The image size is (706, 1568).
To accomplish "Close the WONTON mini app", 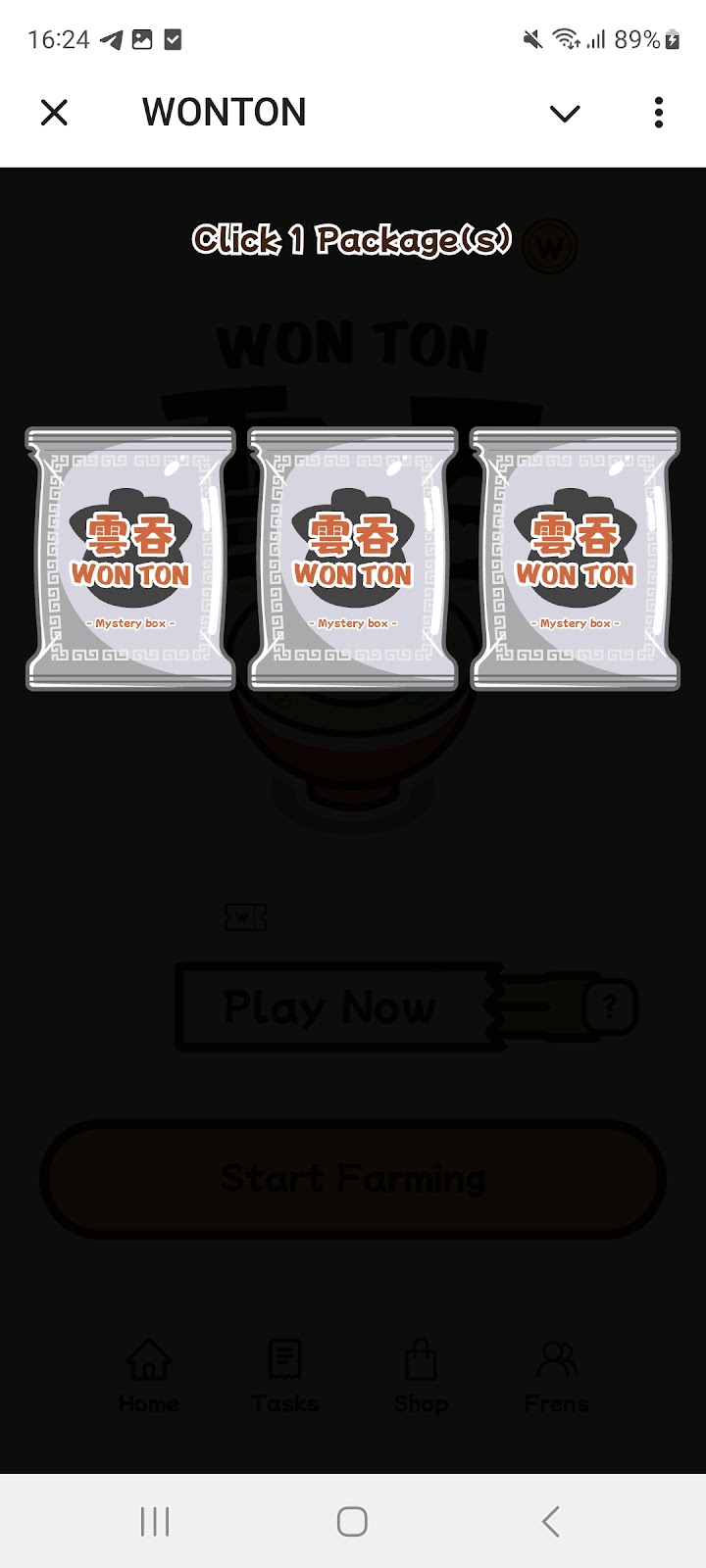I will tap(55, 113).
